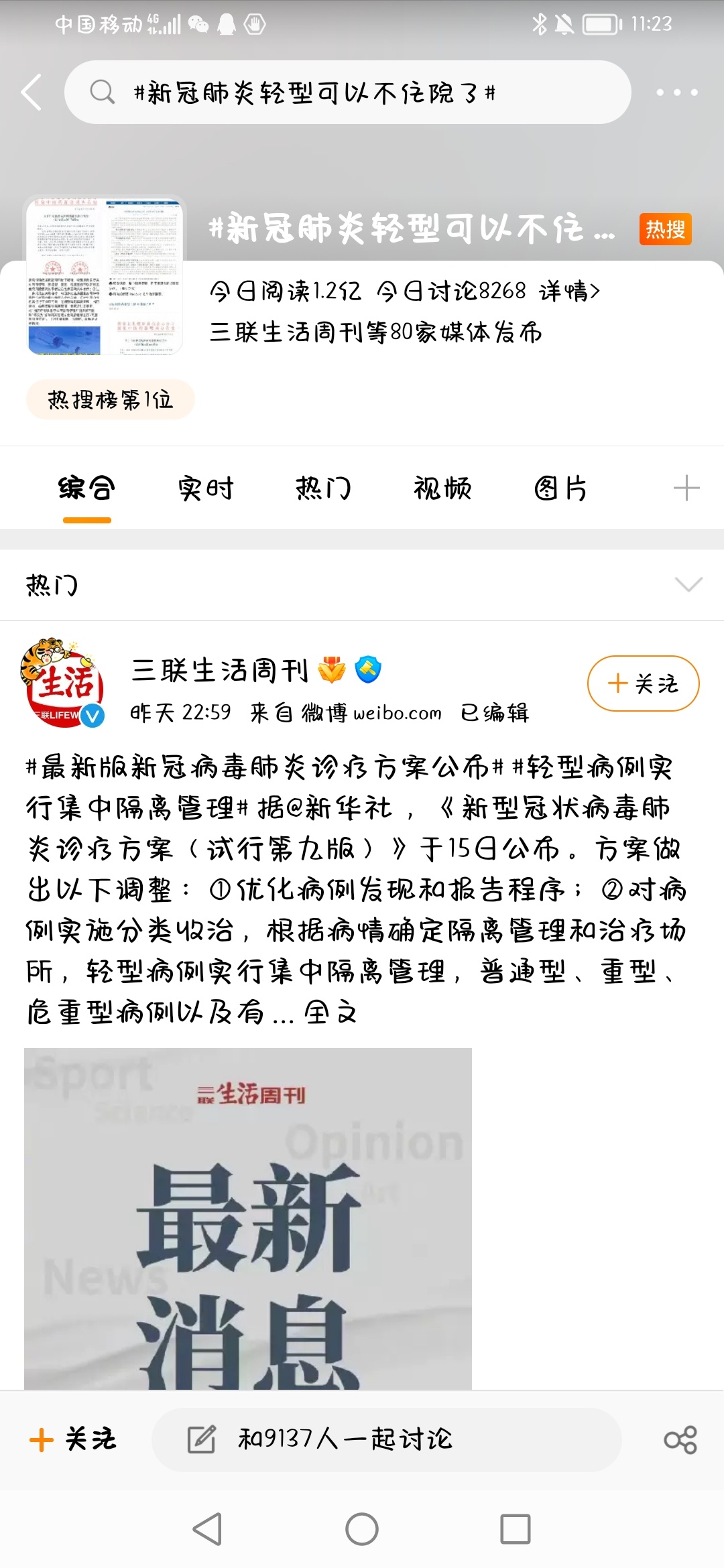Switch to the 实时 tab

click(x=205, y=488)
